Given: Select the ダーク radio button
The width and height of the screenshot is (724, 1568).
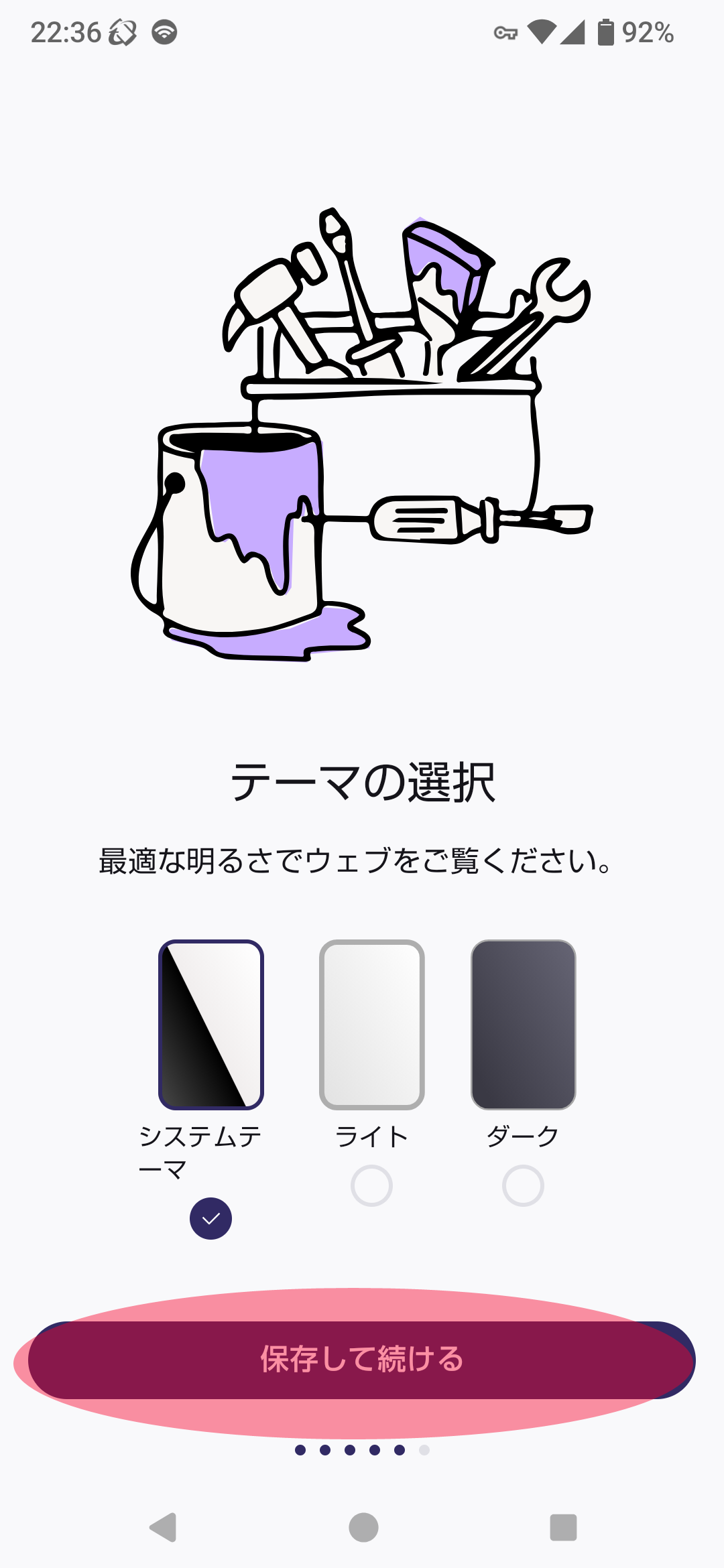Looking at the screenshot, I should point(523,1185).
